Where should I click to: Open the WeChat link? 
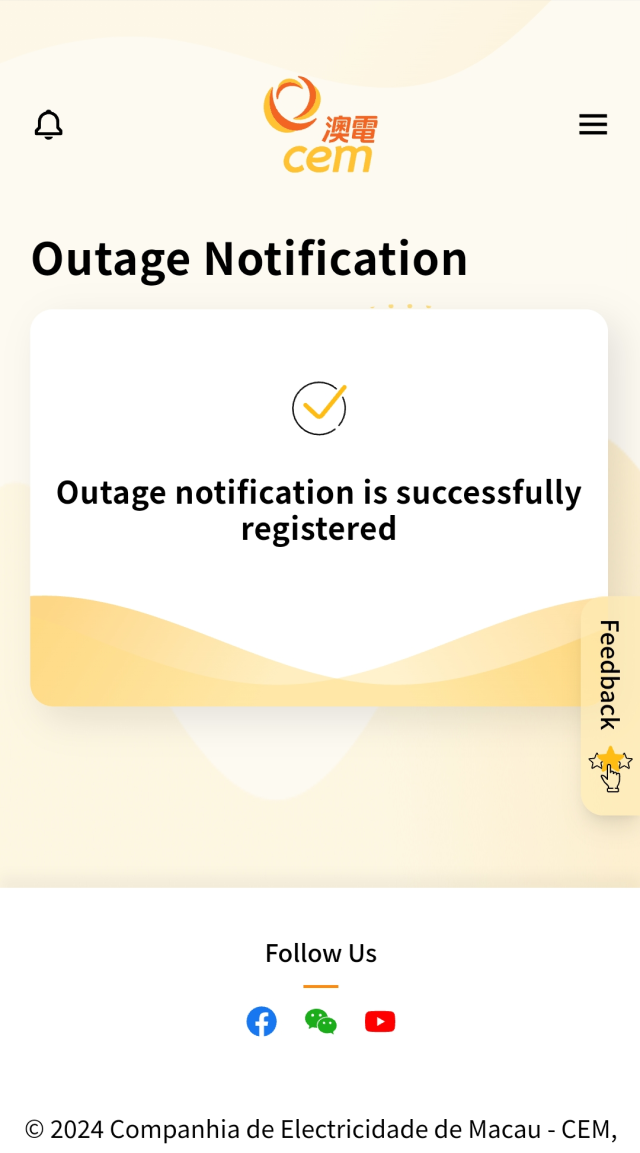pos(320,1021)
